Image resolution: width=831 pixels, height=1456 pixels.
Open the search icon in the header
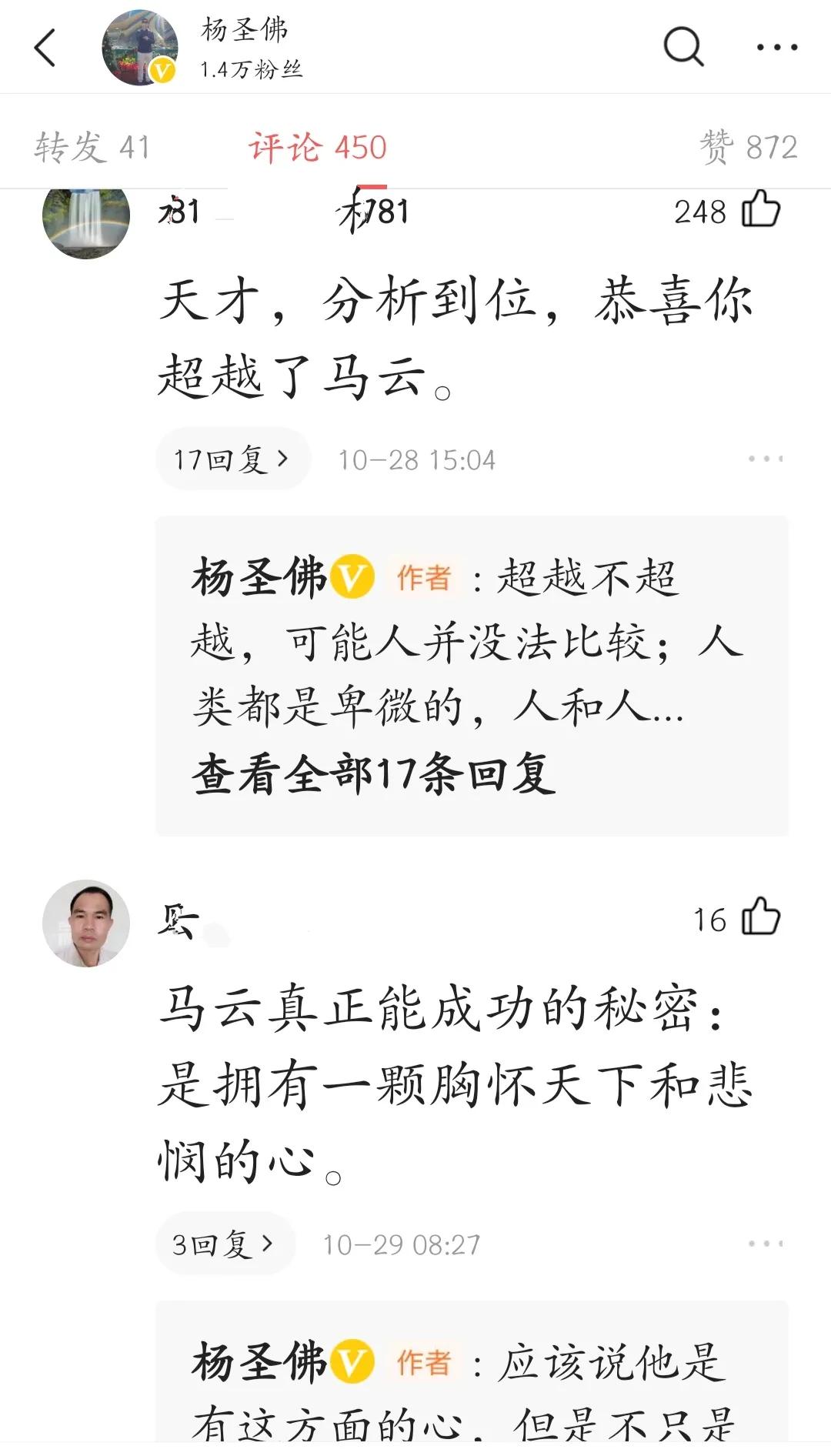(682, 48)
